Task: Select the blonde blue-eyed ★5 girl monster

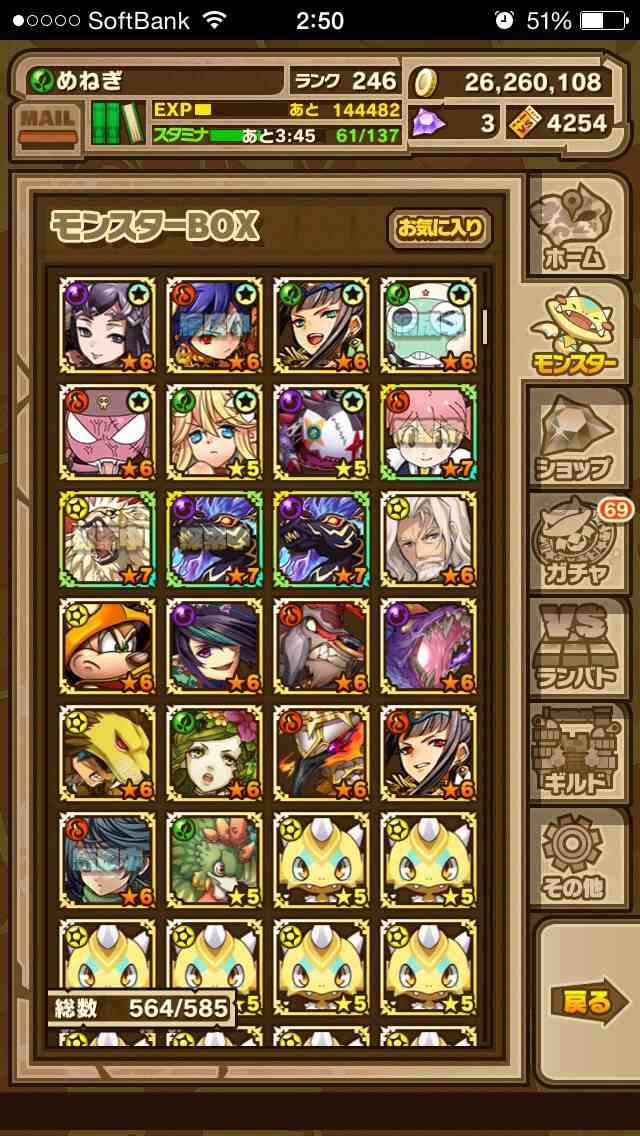Action: pyautogui.click(x=214, y=433)
